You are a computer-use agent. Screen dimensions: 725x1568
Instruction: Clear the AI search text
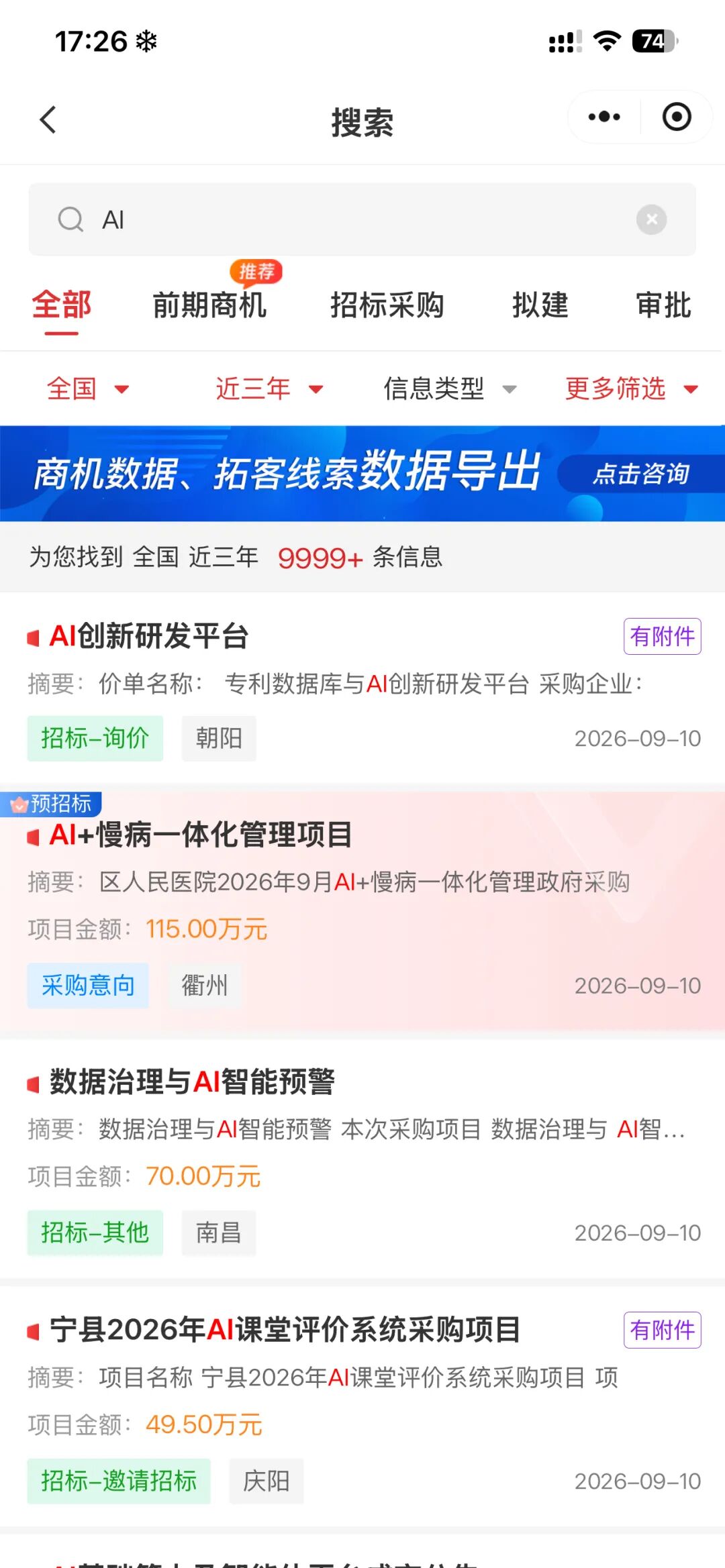(x=651, y=219)
